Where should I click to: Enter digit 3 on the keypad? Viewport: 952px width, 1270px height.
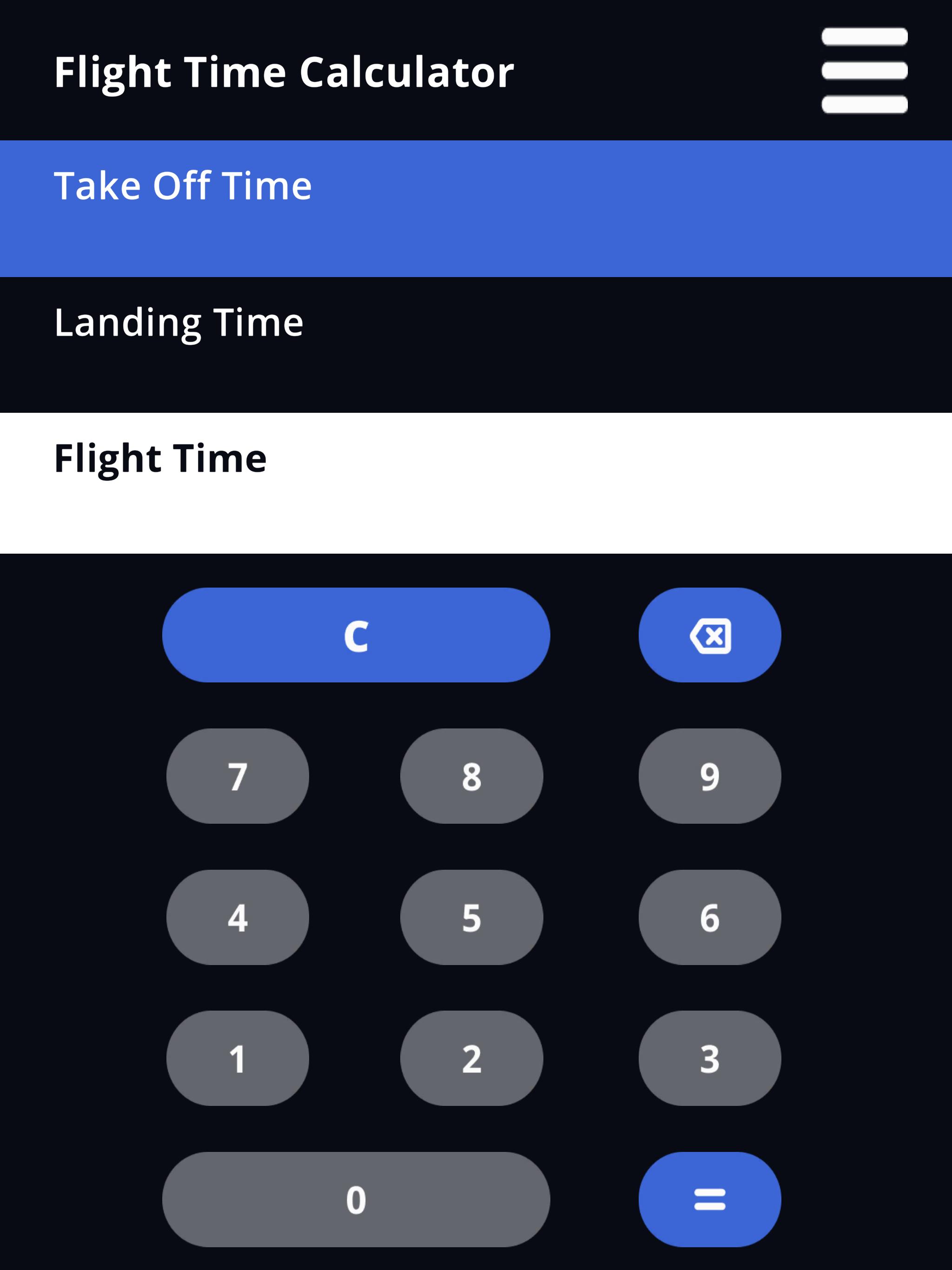[x=710, y=1058]
